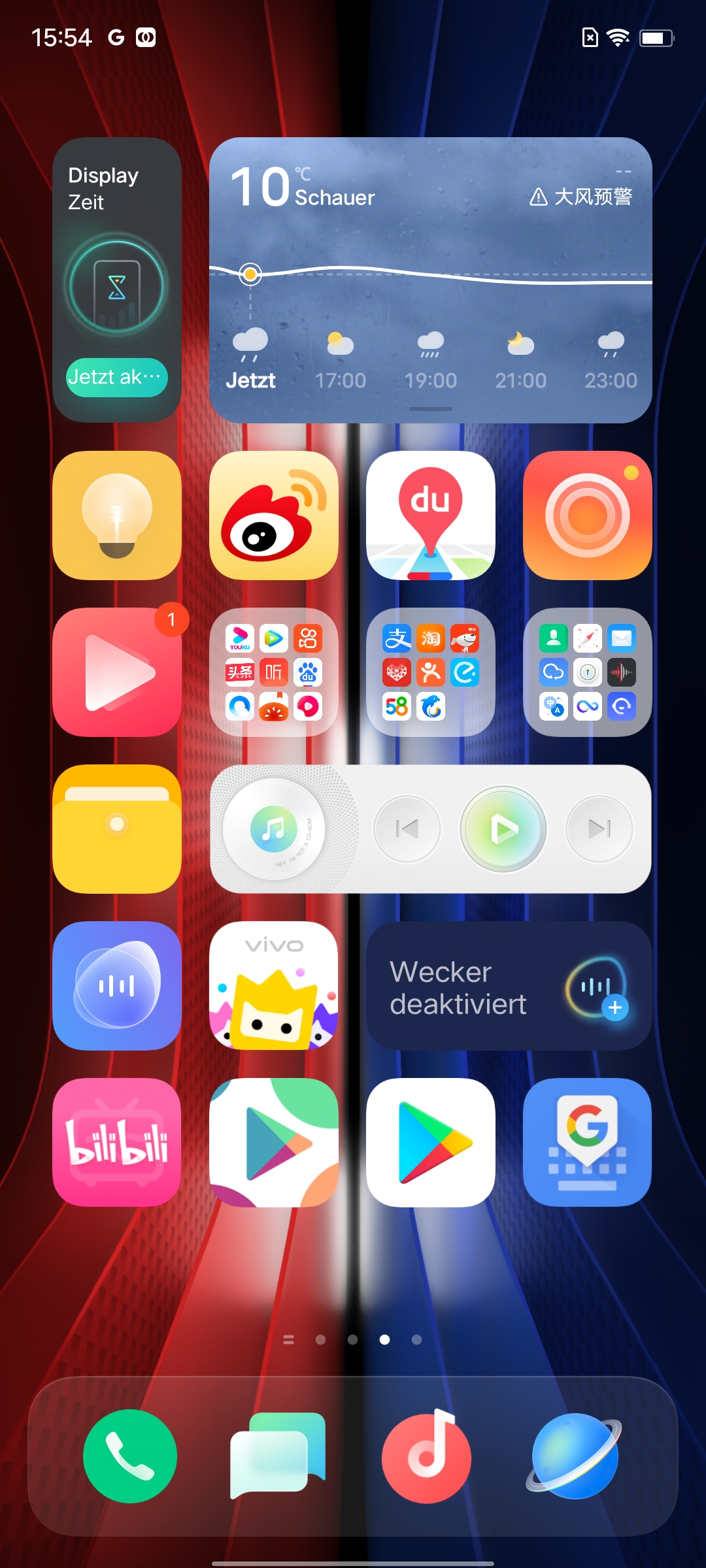This screenshot has height=1568, width=706.
Task: Open the folder containing Youku
Action: (x=274, y=672)
